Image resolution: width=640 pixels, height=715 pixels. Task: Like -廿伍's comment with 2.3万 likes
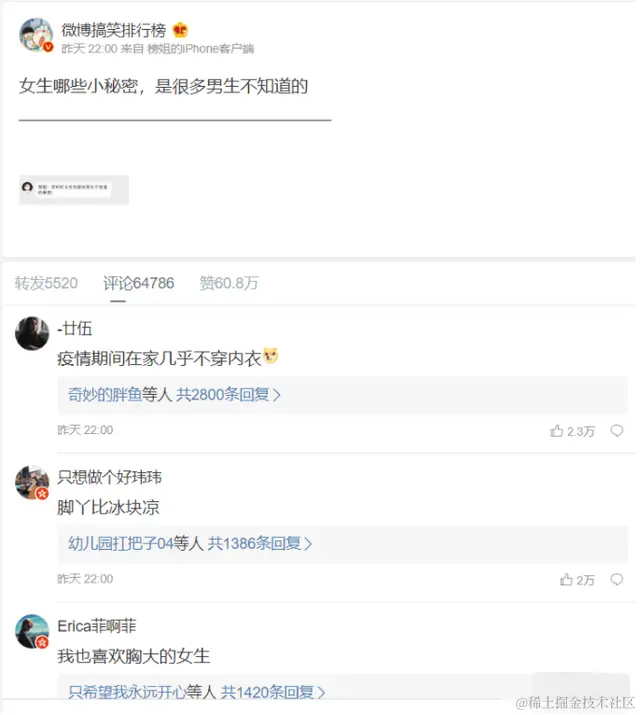click(572, 431)
